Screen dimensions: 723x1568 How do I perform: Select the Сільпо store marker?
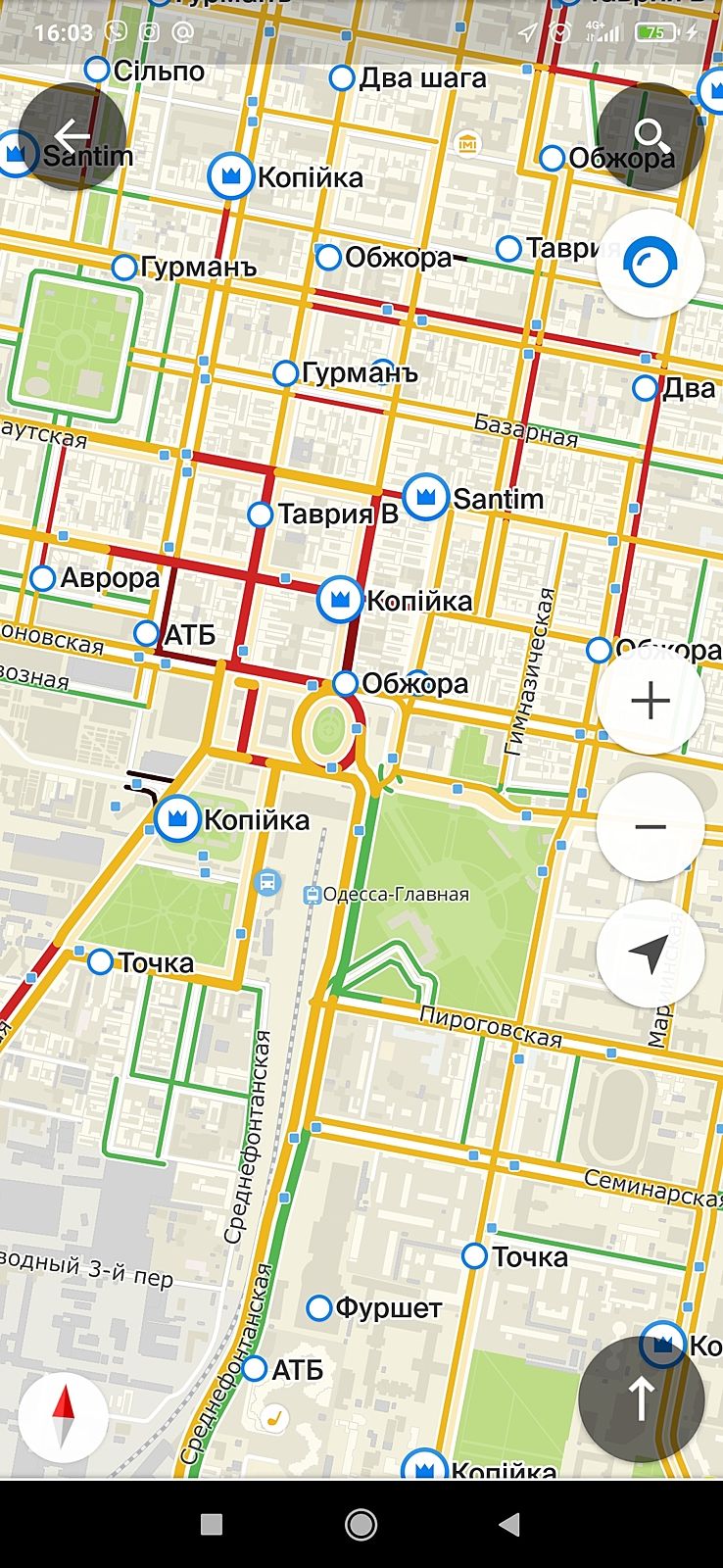coord(97,70)
